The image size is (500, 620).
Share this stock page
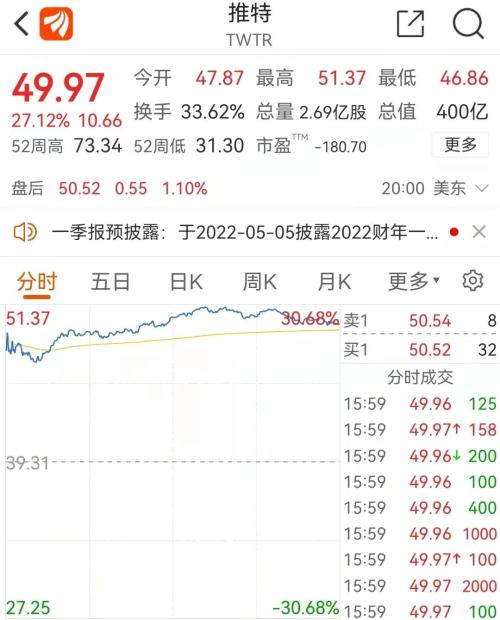point(410,24)
